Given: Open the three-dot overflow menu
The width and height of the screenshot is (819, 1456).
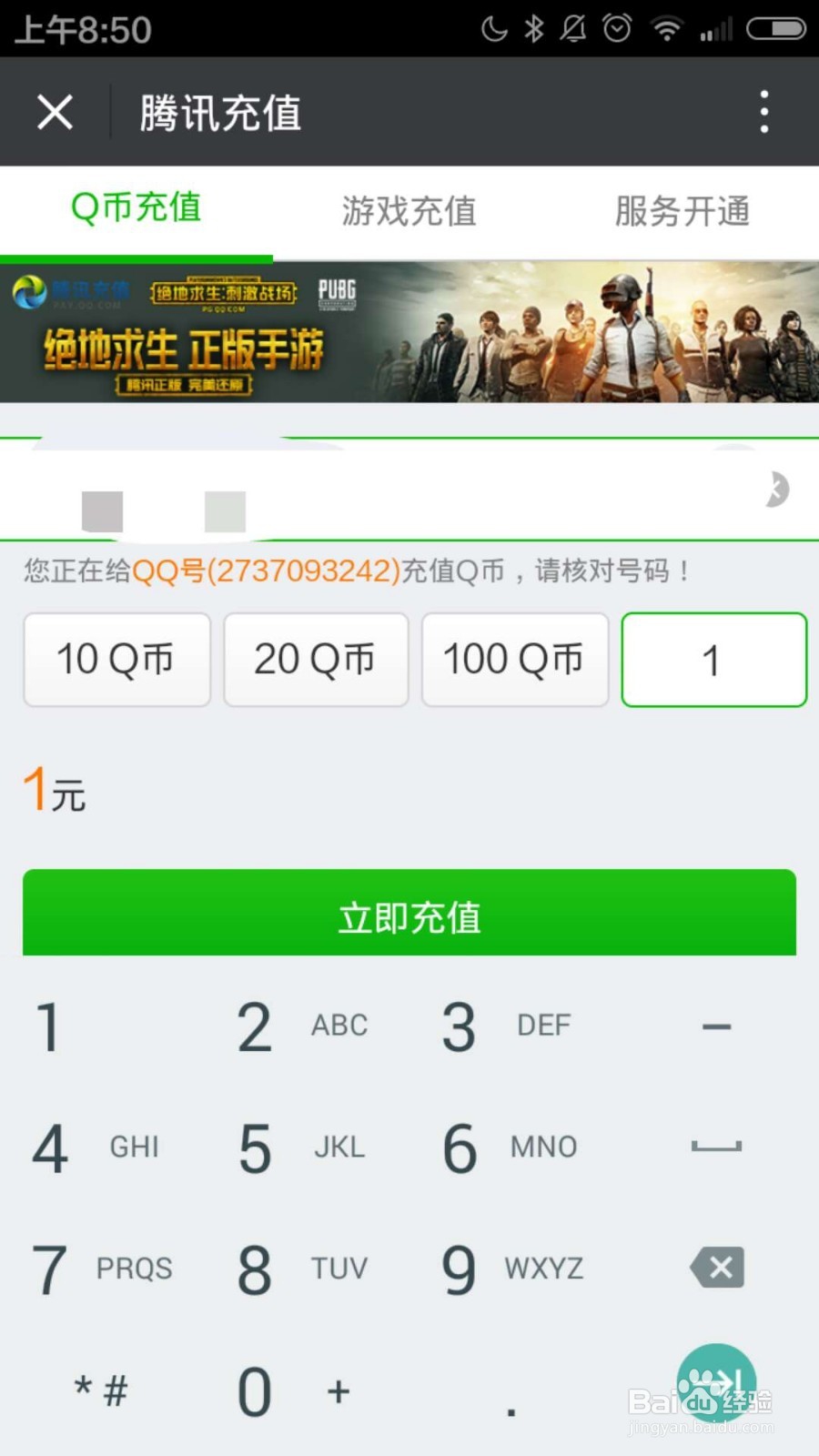Looking at the screenshot, I should click(764, 111).
